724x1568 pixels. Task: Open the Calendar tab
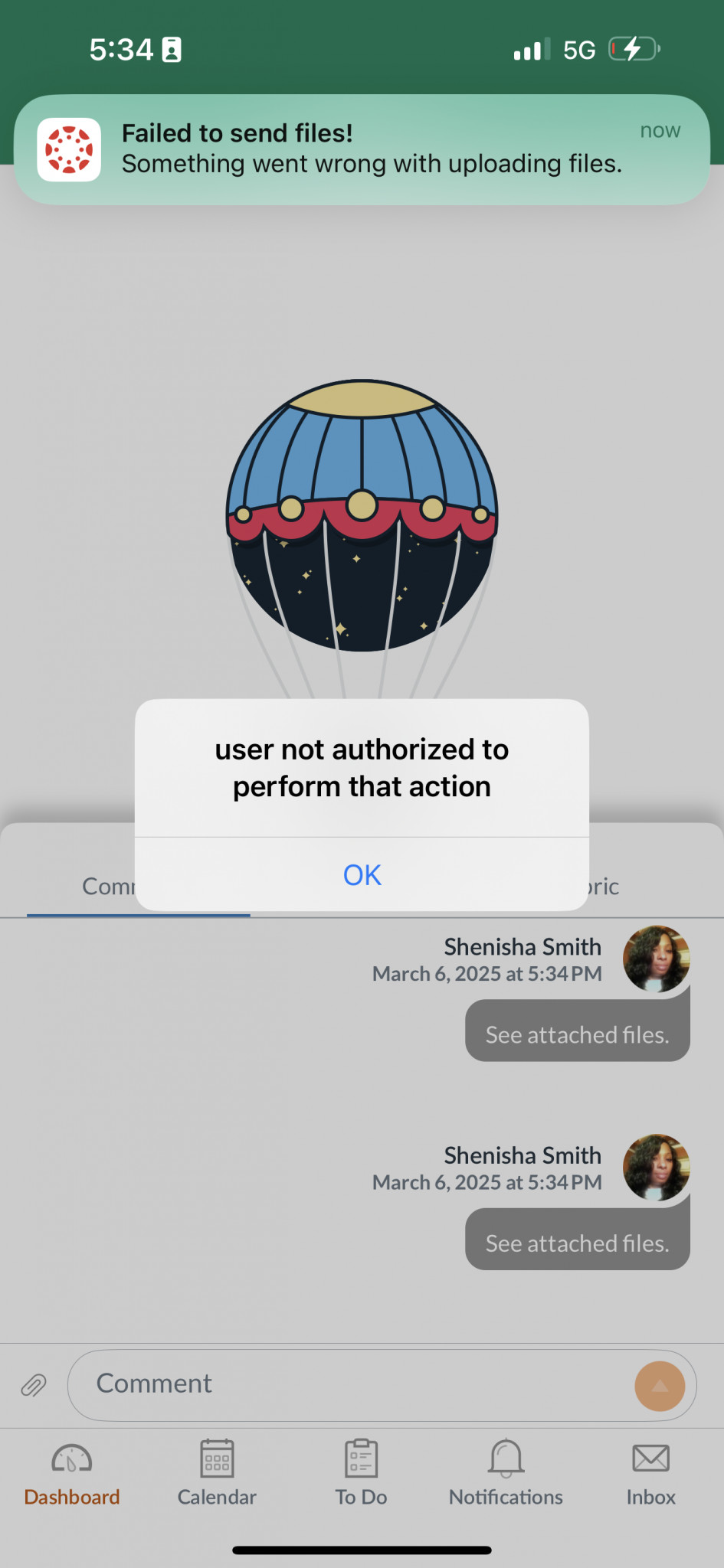217,1474
